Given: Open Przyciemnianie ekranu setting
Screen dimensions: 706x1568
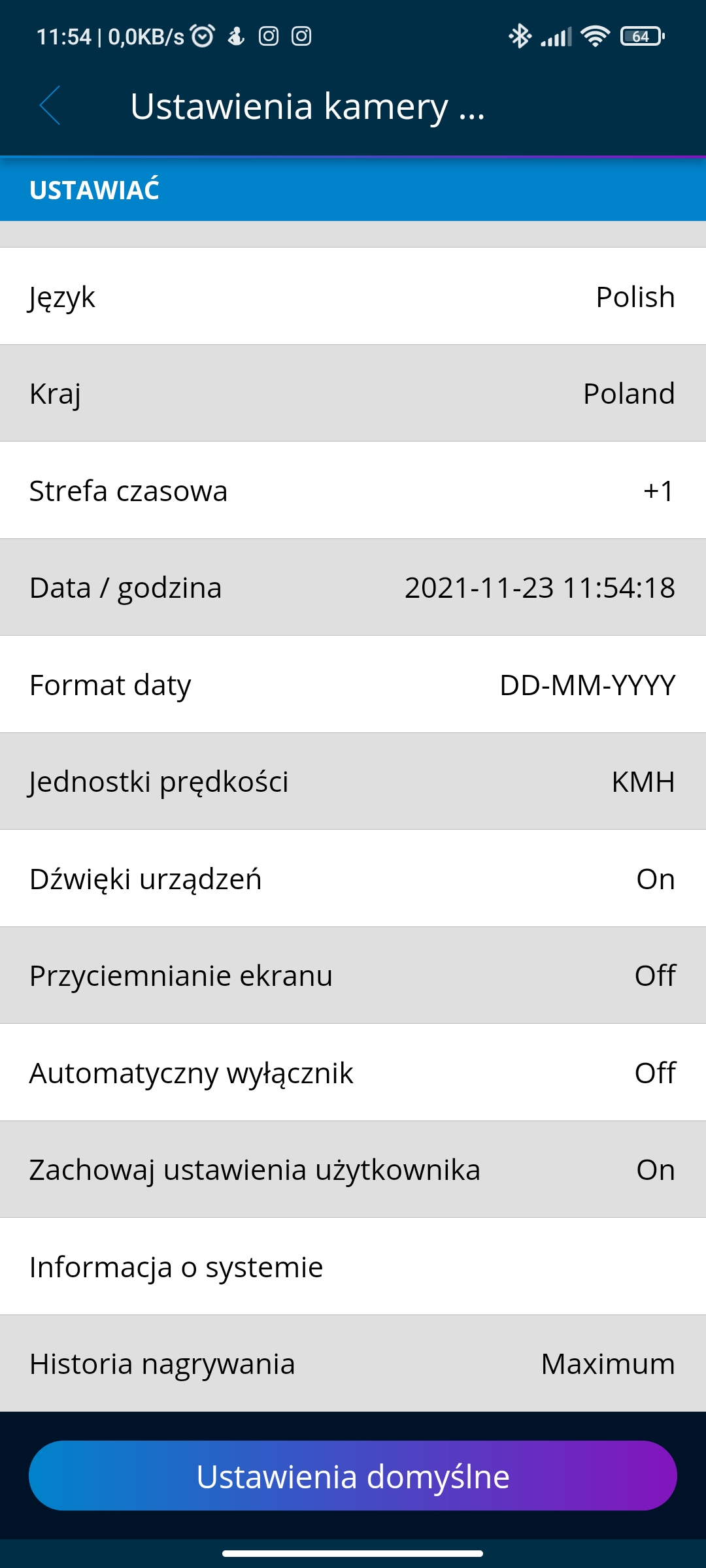Looking at the screenshot, I should pyautogui.click(x=353, y=975).
